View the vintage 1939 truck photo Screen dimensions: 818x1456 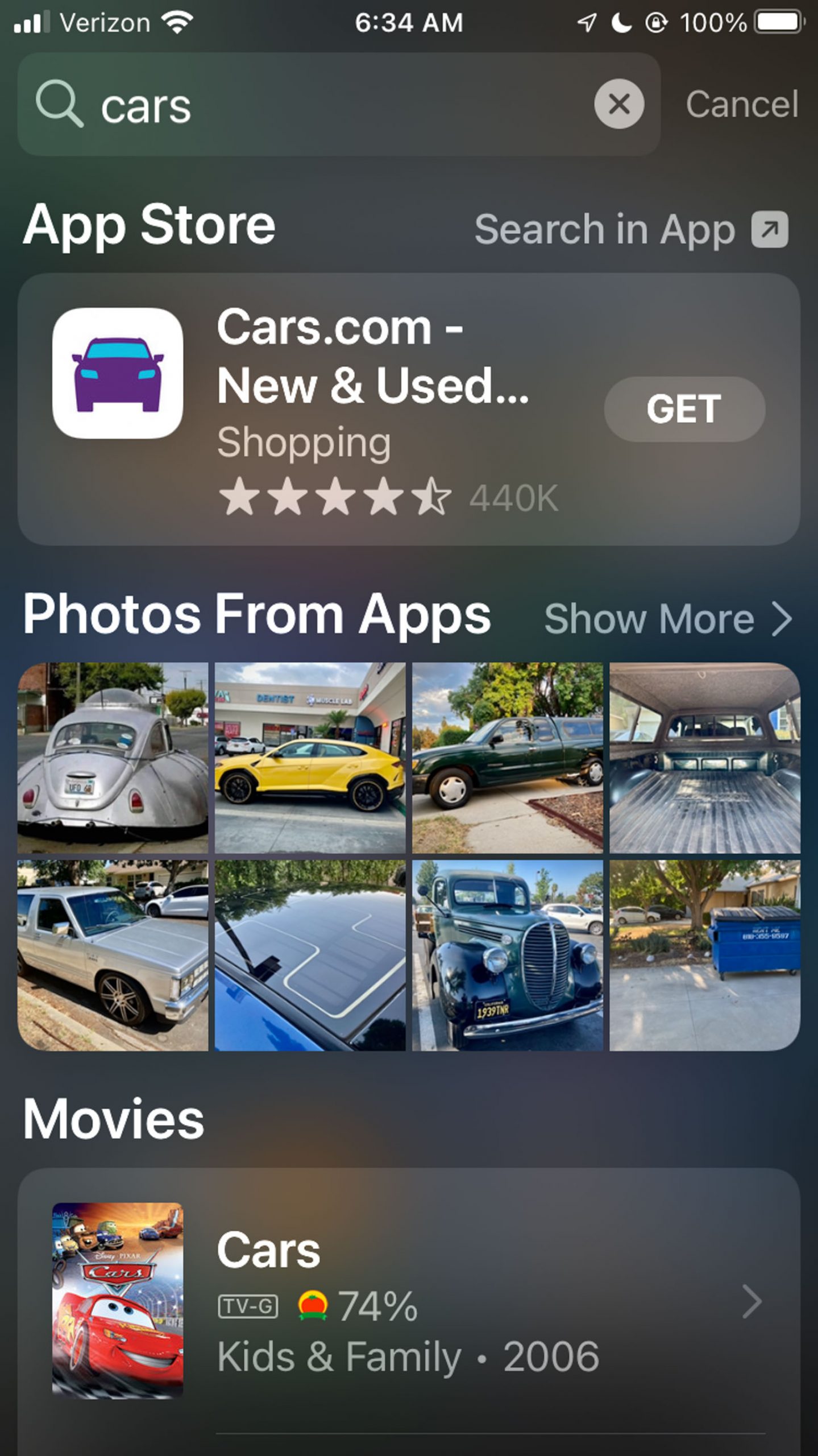508,955
